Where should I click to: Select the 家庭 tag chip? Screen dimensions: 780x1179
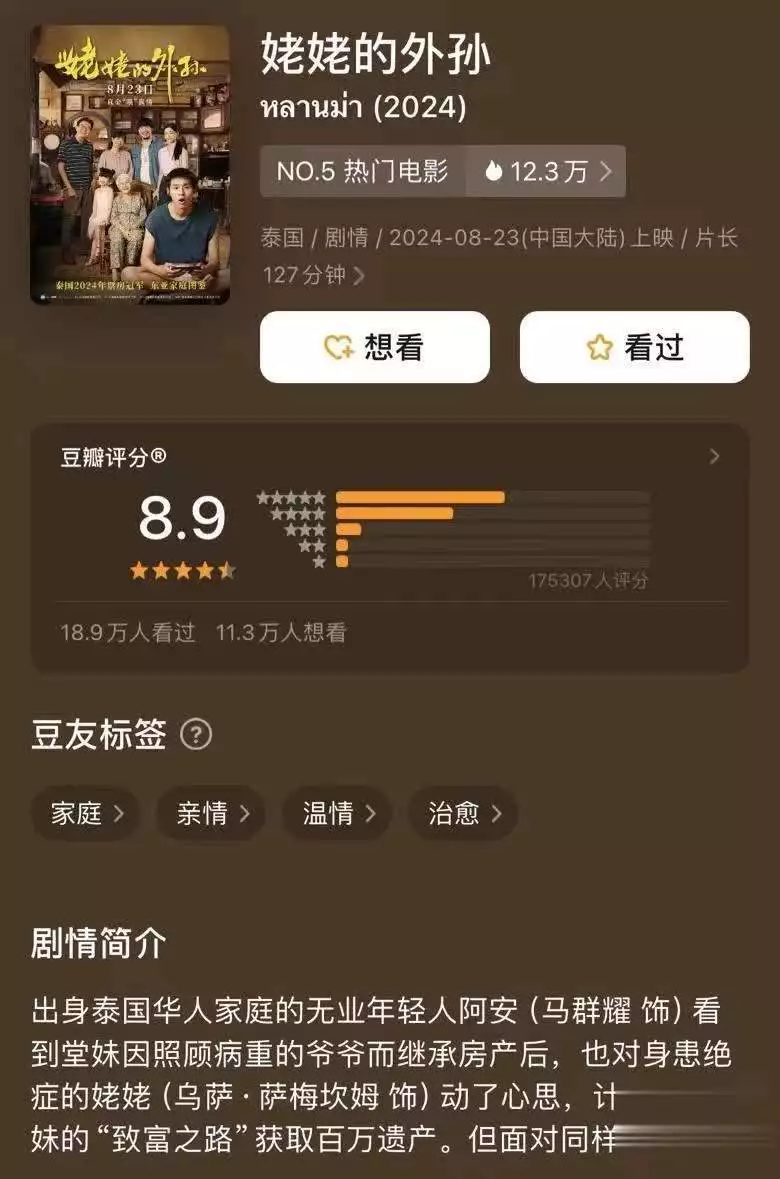(x=86, y=813)
